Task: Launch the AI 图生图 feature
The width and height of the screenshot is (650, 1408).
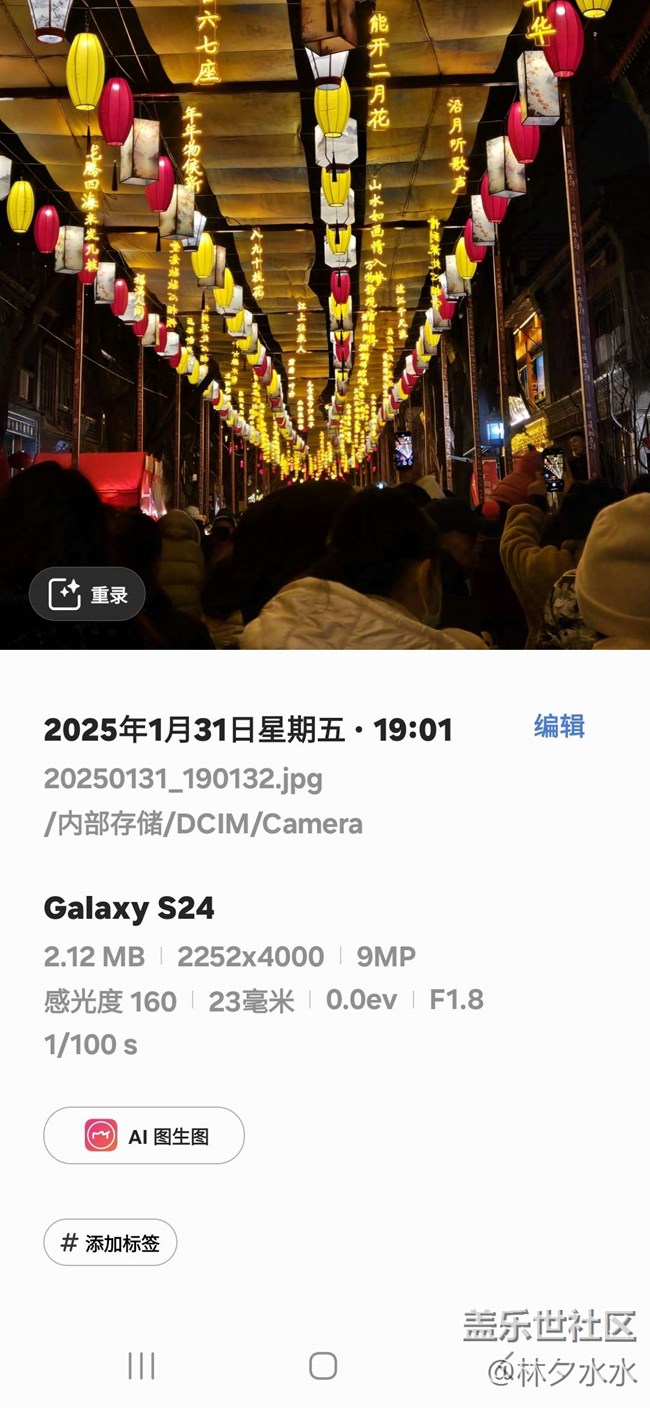Action: point(144,1136)
